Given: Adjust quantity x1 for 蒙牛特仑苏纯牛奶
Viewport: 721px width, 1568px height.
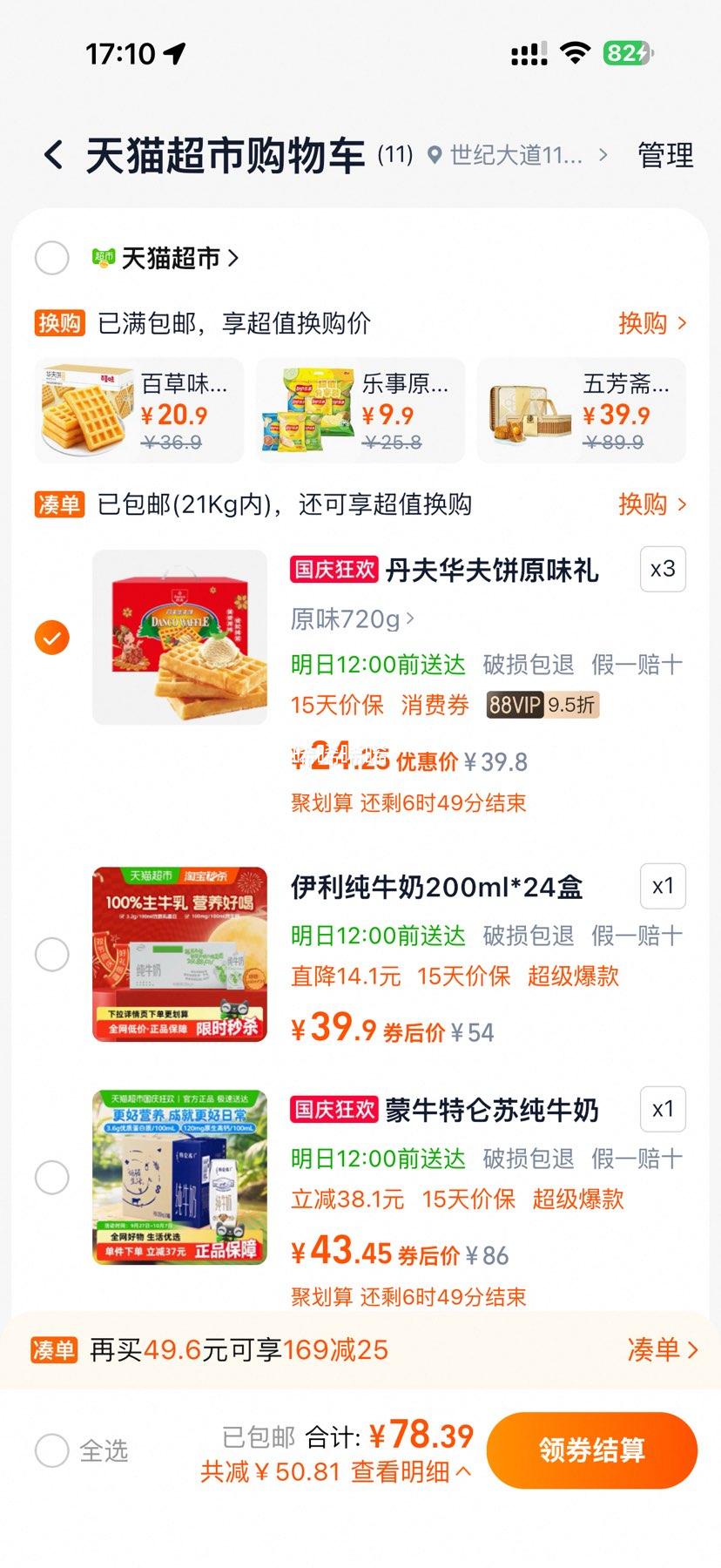Looking at the screenshot, I should tap(663, 1109).
